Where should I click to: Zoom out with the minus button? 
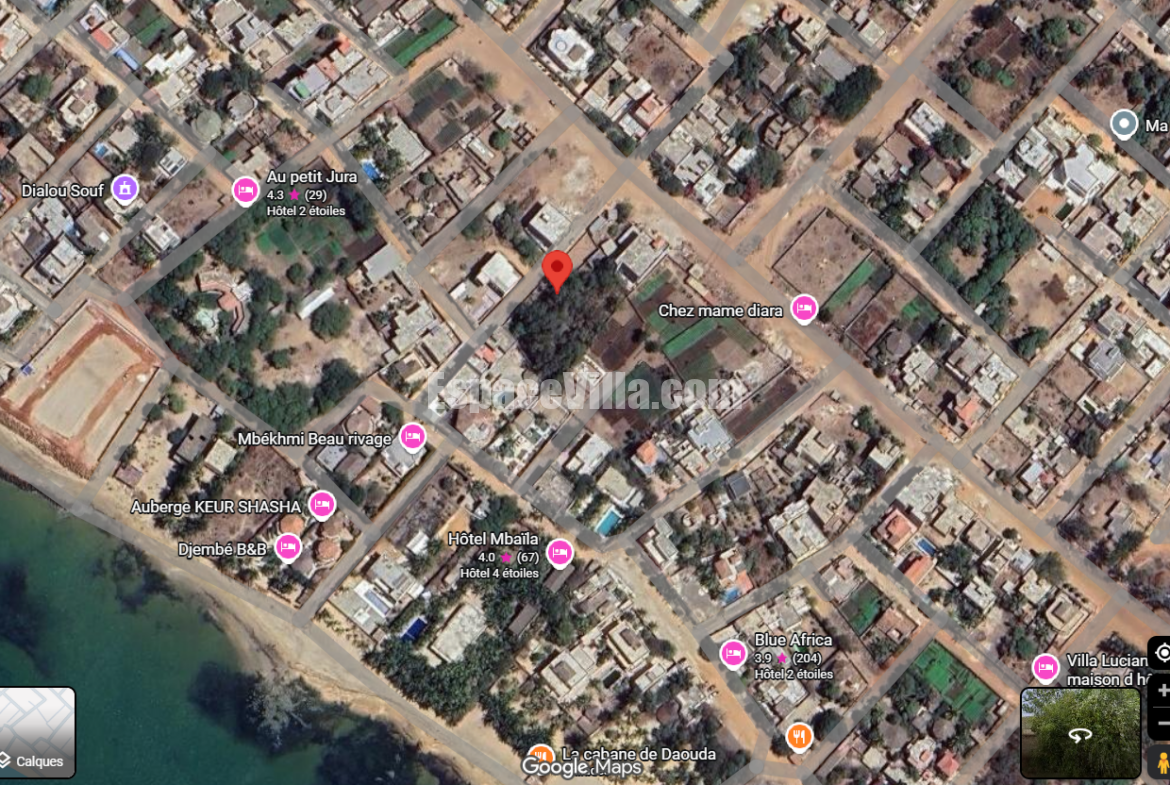1162,722
